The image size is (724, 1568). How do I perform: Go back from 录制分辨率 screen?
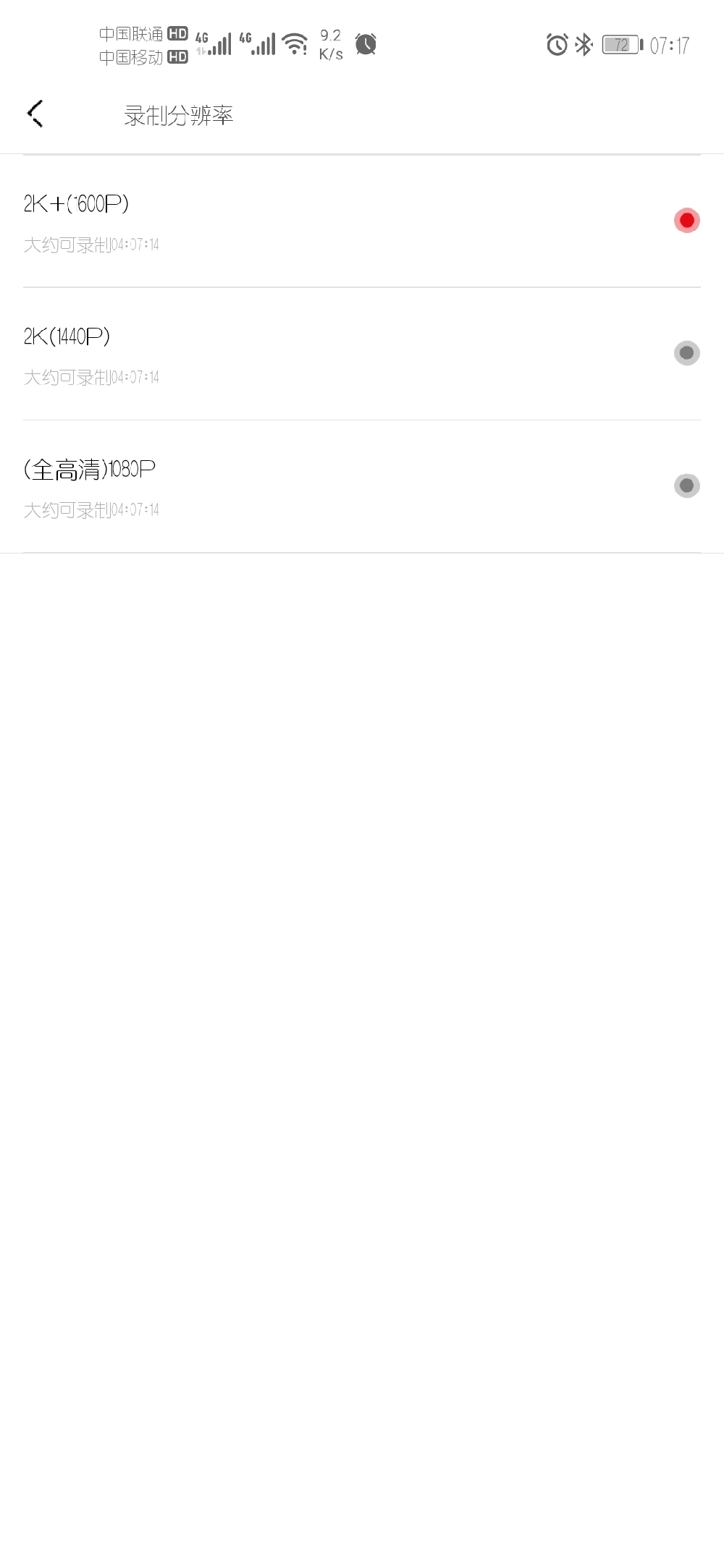[35, 114]
